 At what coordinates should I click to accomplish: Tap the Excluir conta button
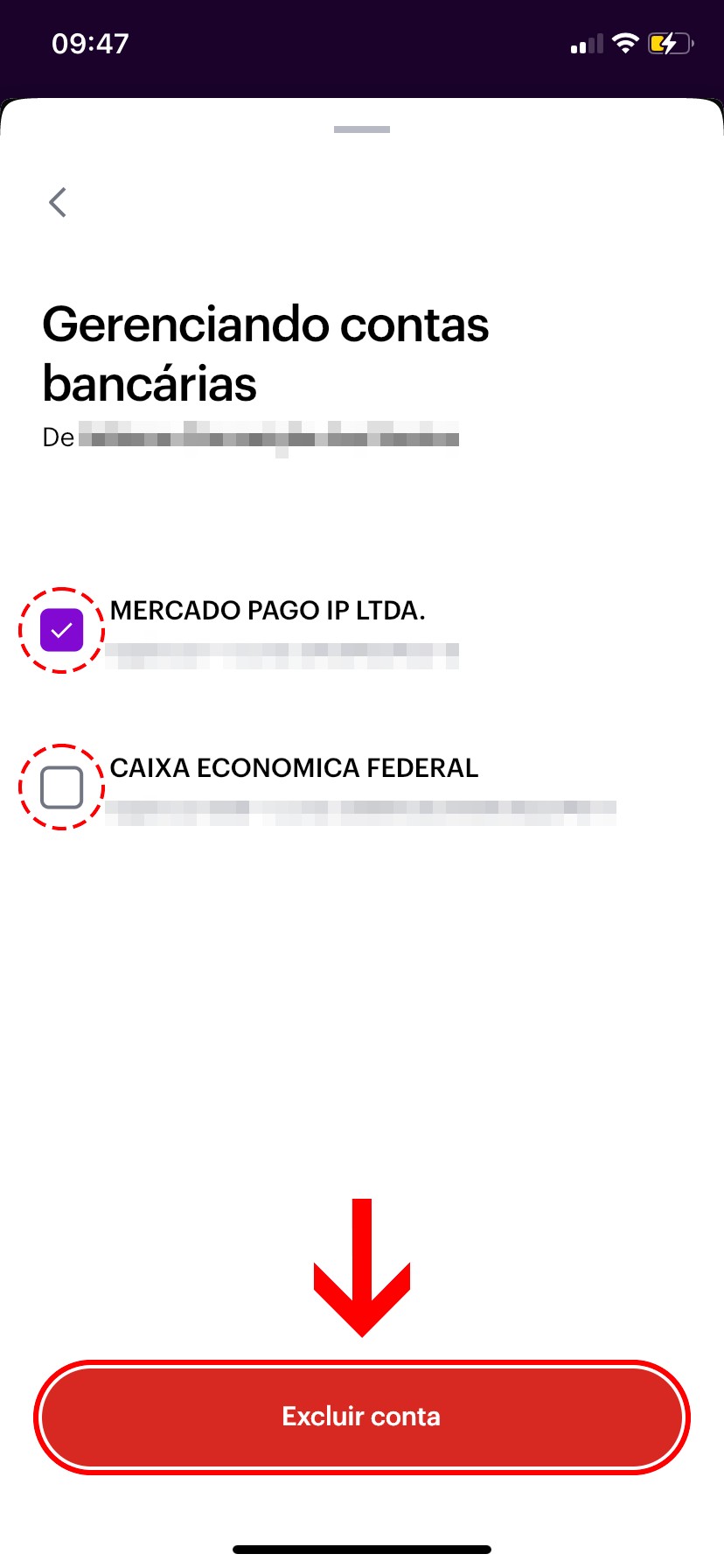(x=361, y=1417)
